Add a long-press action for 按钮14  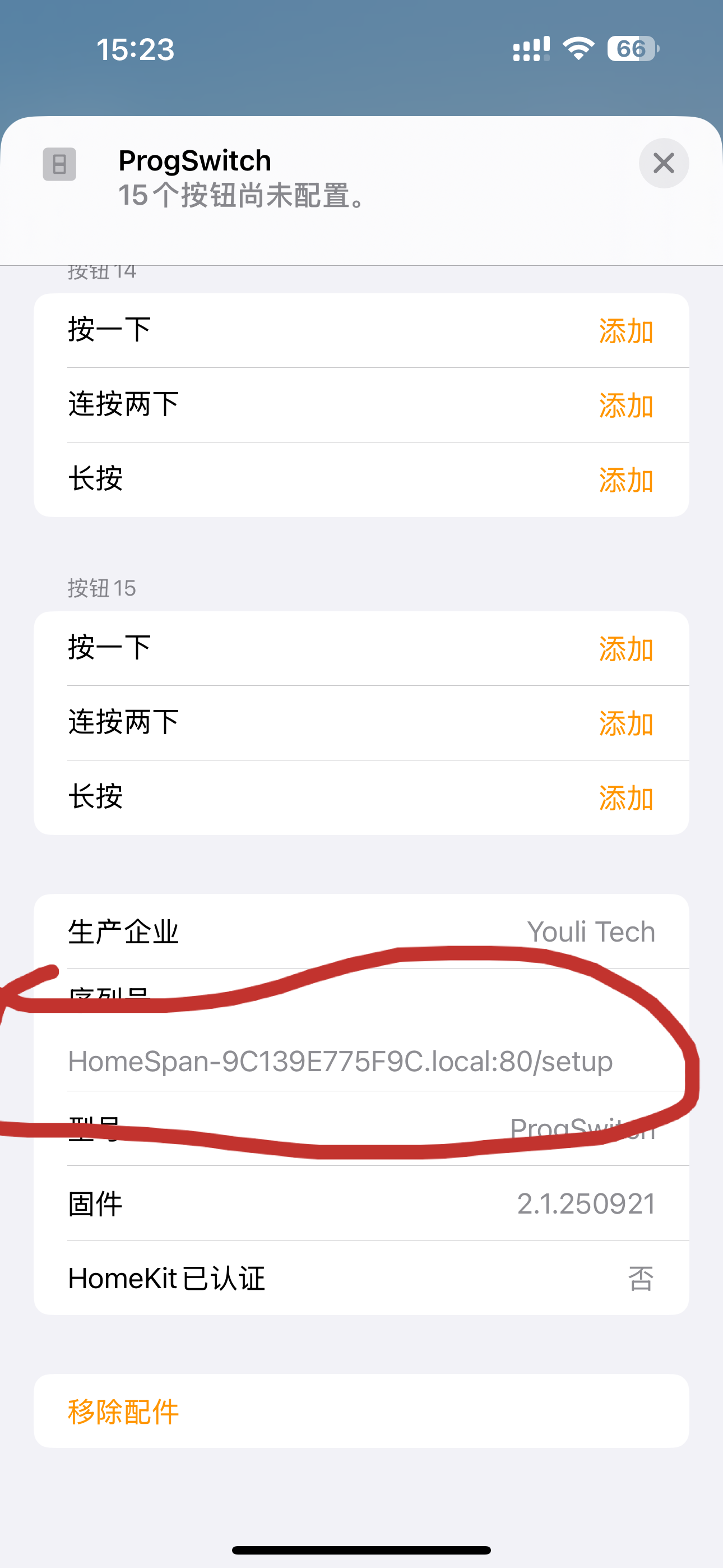click(x=624, y=478)
